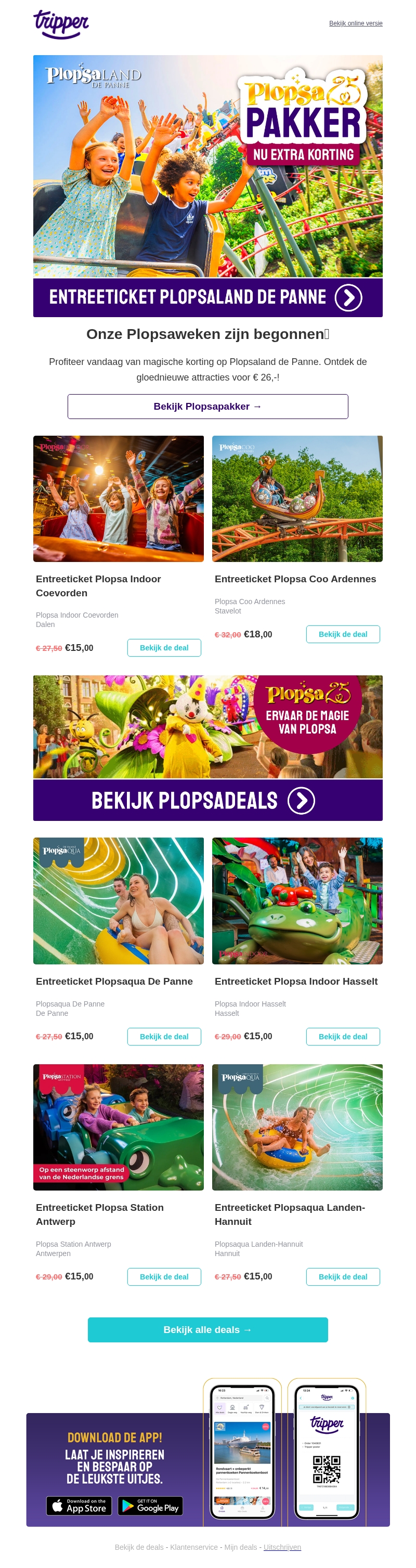This screenshot has height=1568, width=416.
Task: View deal for Plopsa Coo Ardennes
Action: 343,634
